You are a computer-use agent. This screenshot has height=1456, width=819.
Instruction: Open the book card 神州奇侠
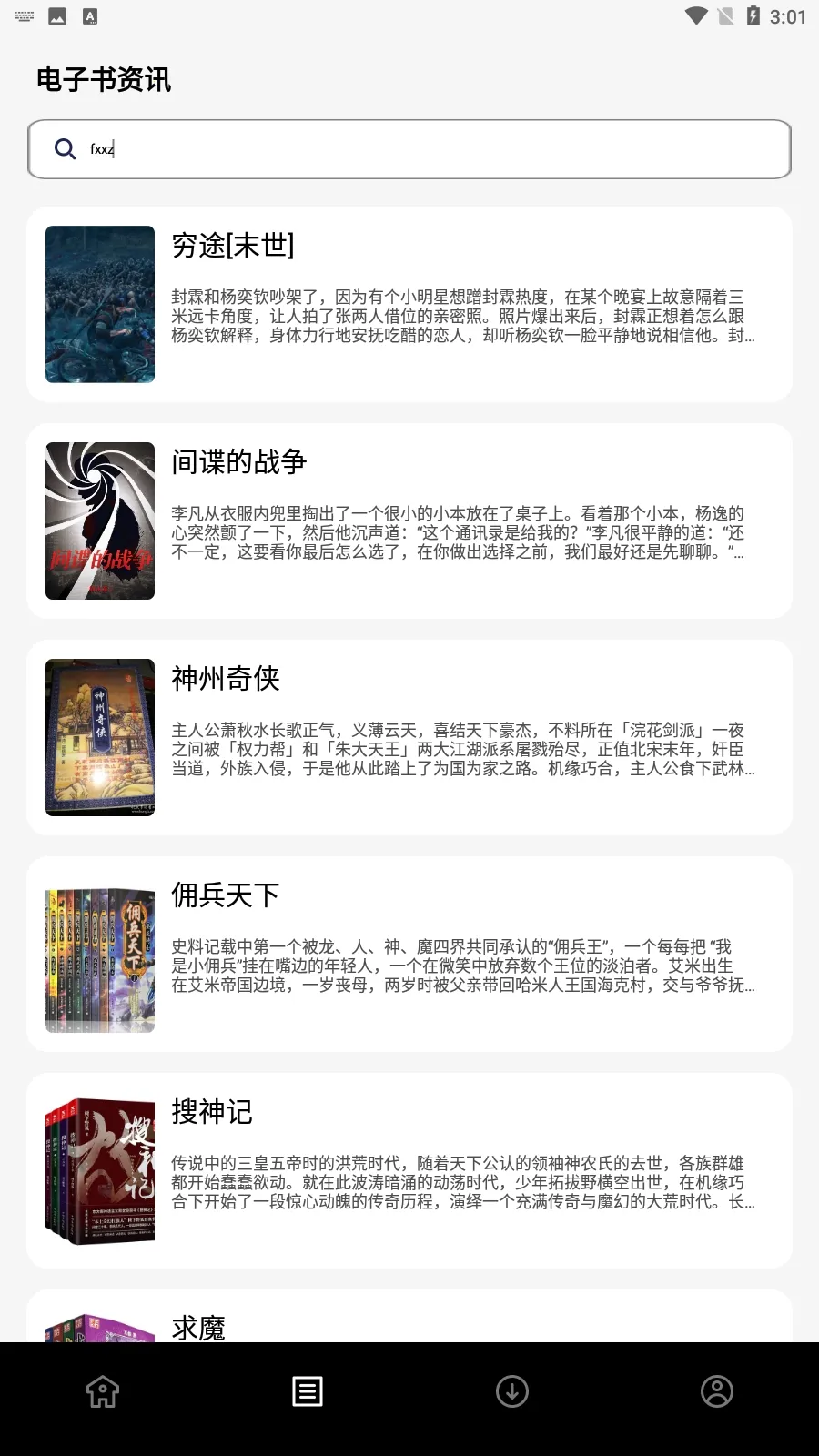[x=409, y=737]
